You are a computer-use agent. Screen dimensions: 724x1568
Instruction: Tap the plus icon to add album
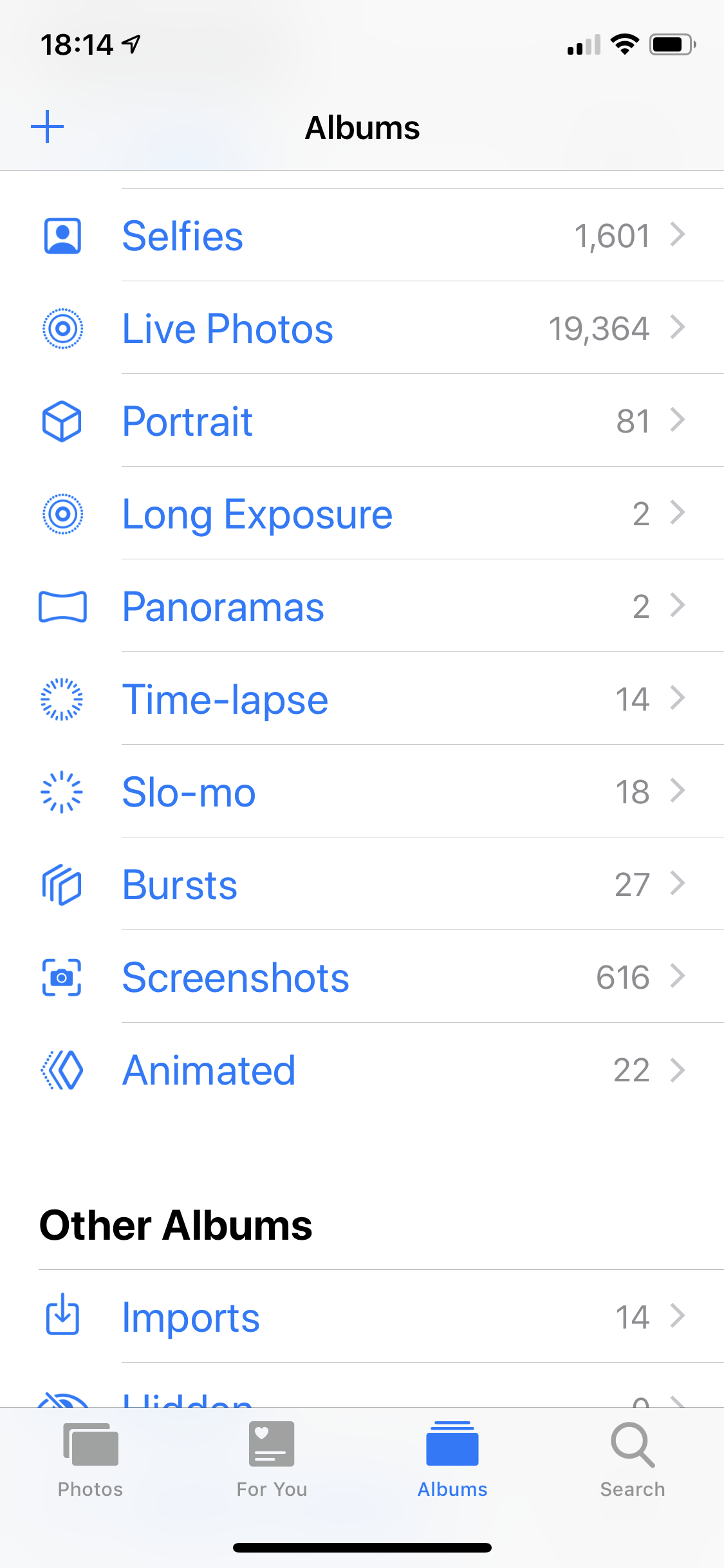48,127
